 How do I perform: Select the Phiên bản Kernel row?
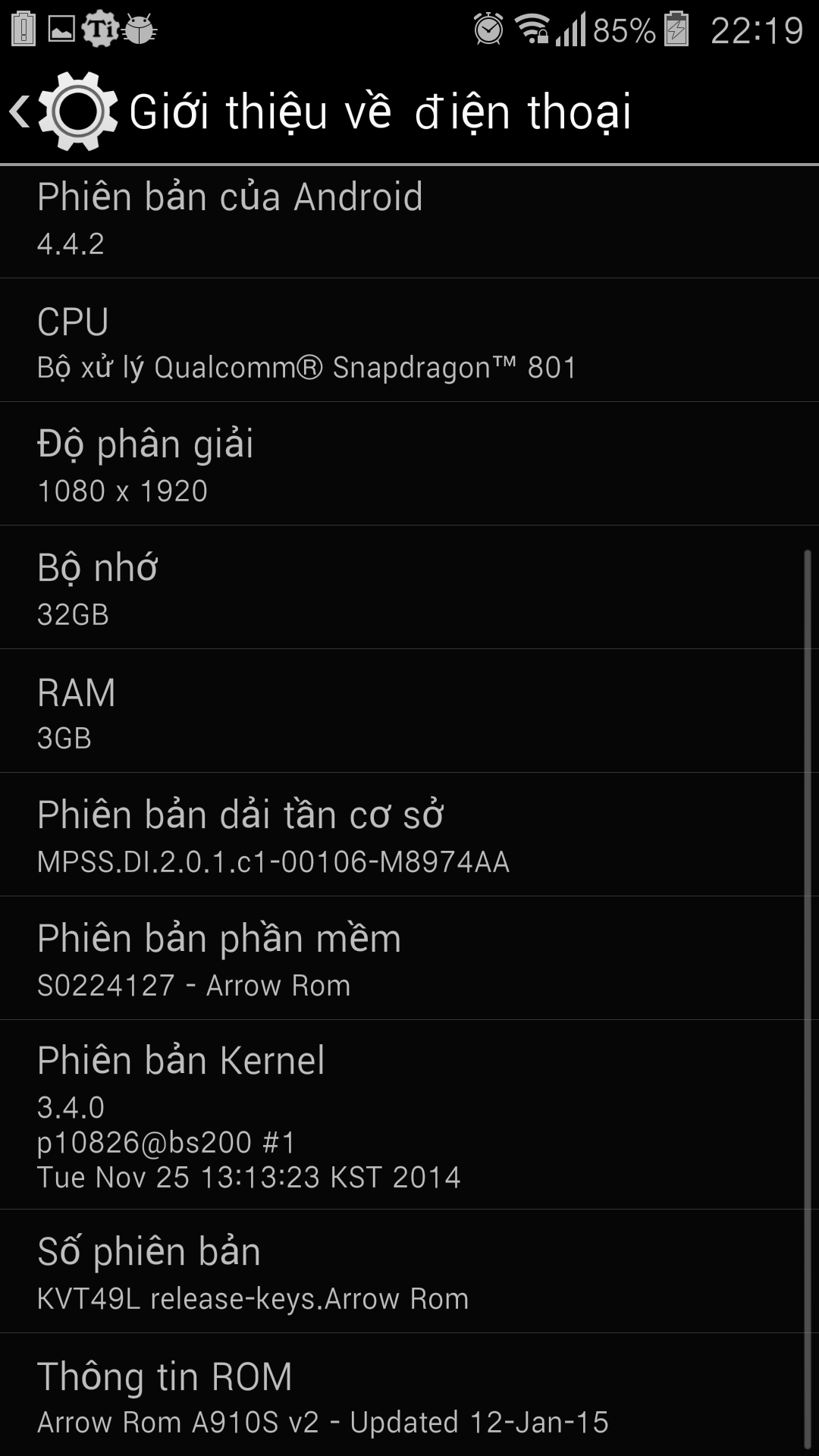[409, 1115]
